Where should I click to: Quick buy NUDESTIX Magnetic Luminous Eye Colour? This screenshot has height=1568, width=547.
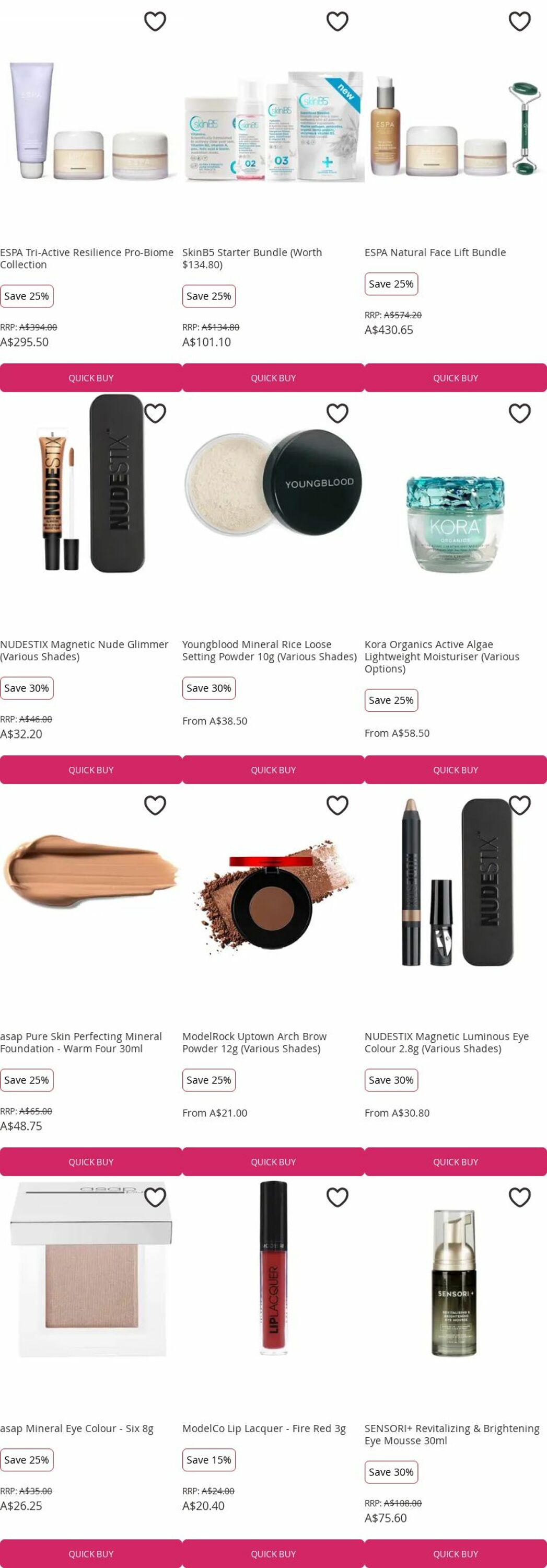(x=455, y=1162)
